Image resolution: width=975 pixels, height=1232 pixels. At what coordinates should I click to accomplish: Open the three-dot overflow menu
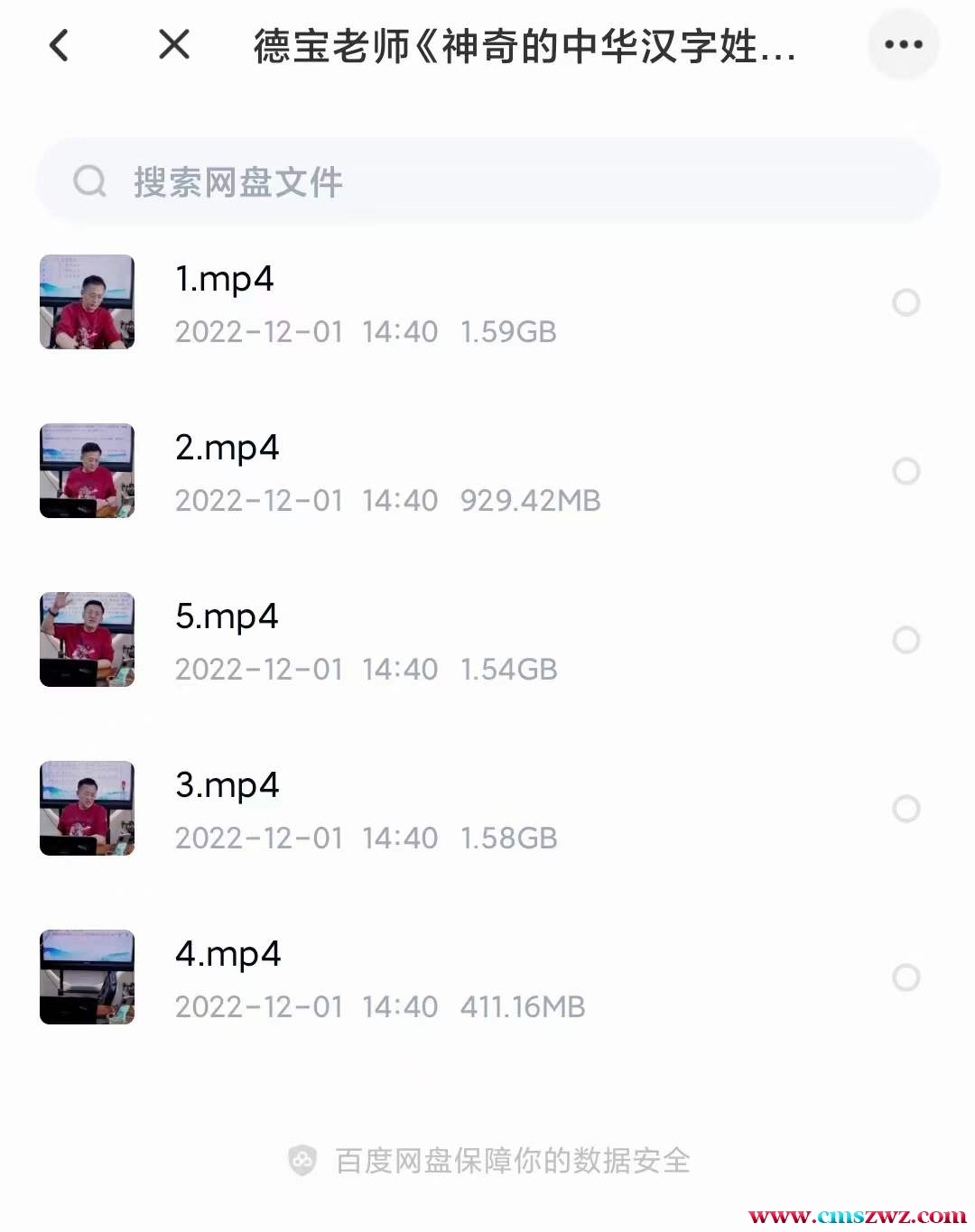903,44
